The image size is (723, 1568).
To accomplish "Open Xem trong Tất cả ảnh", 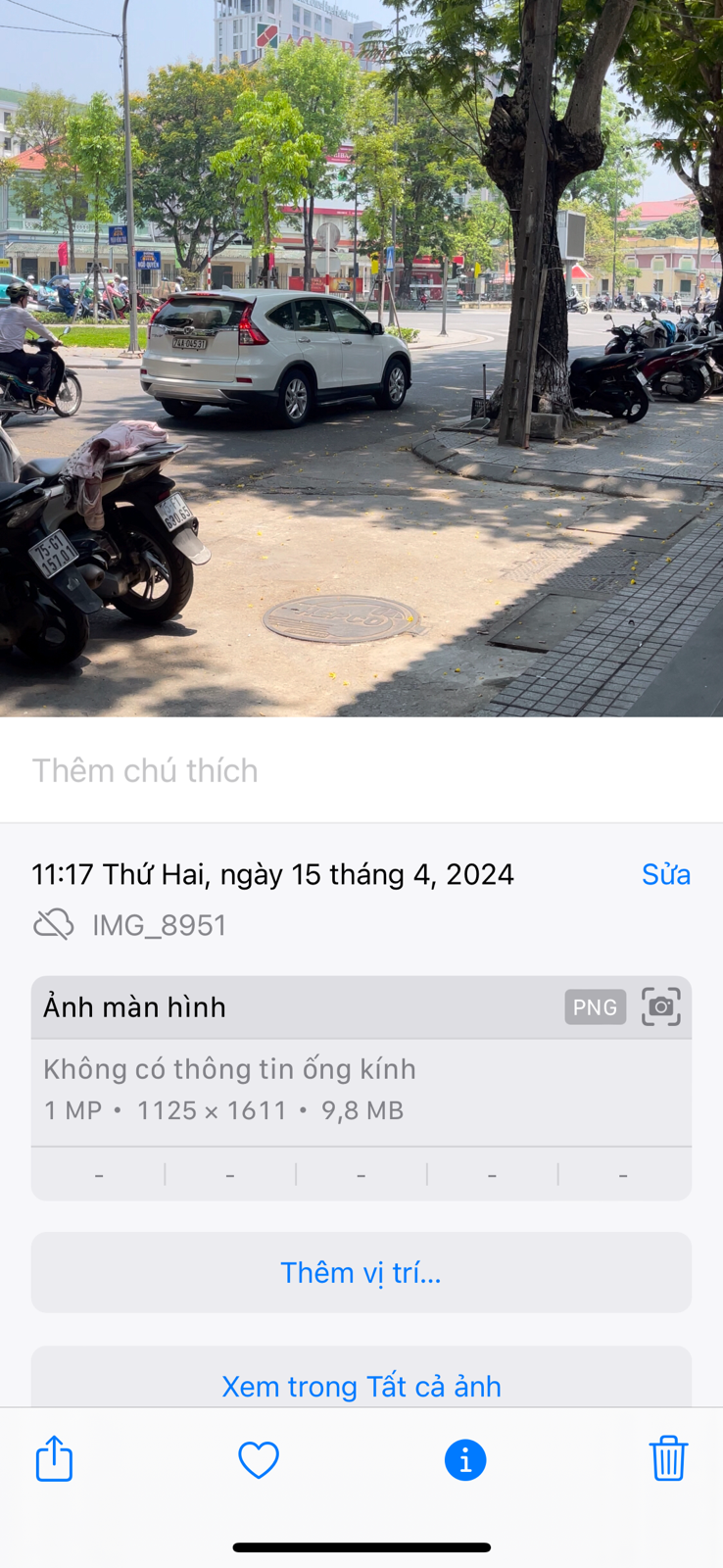I will 361,1385.
